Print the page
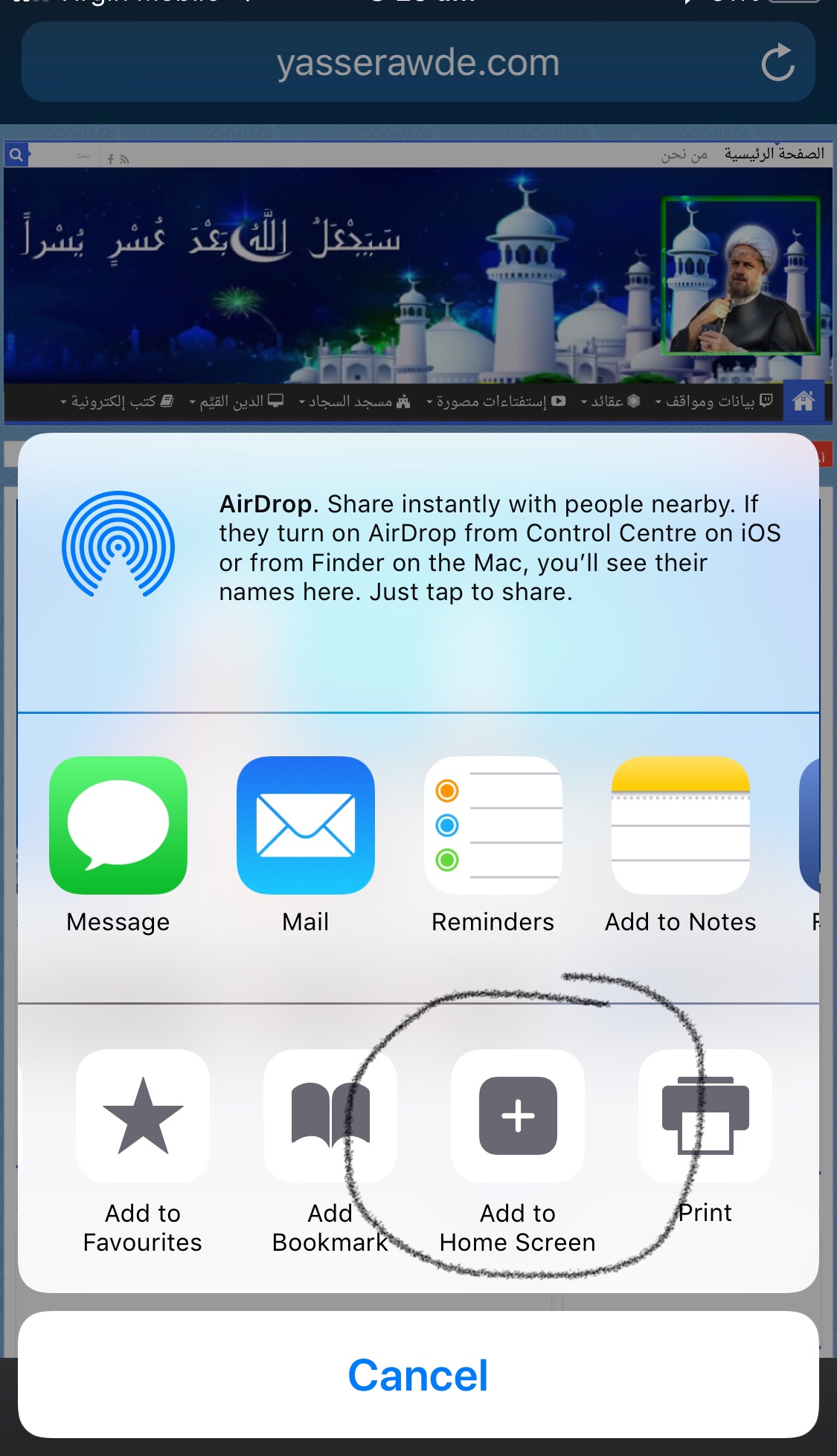The width and height of the screenshot is (837, 1456). [x=705, y=1115]
